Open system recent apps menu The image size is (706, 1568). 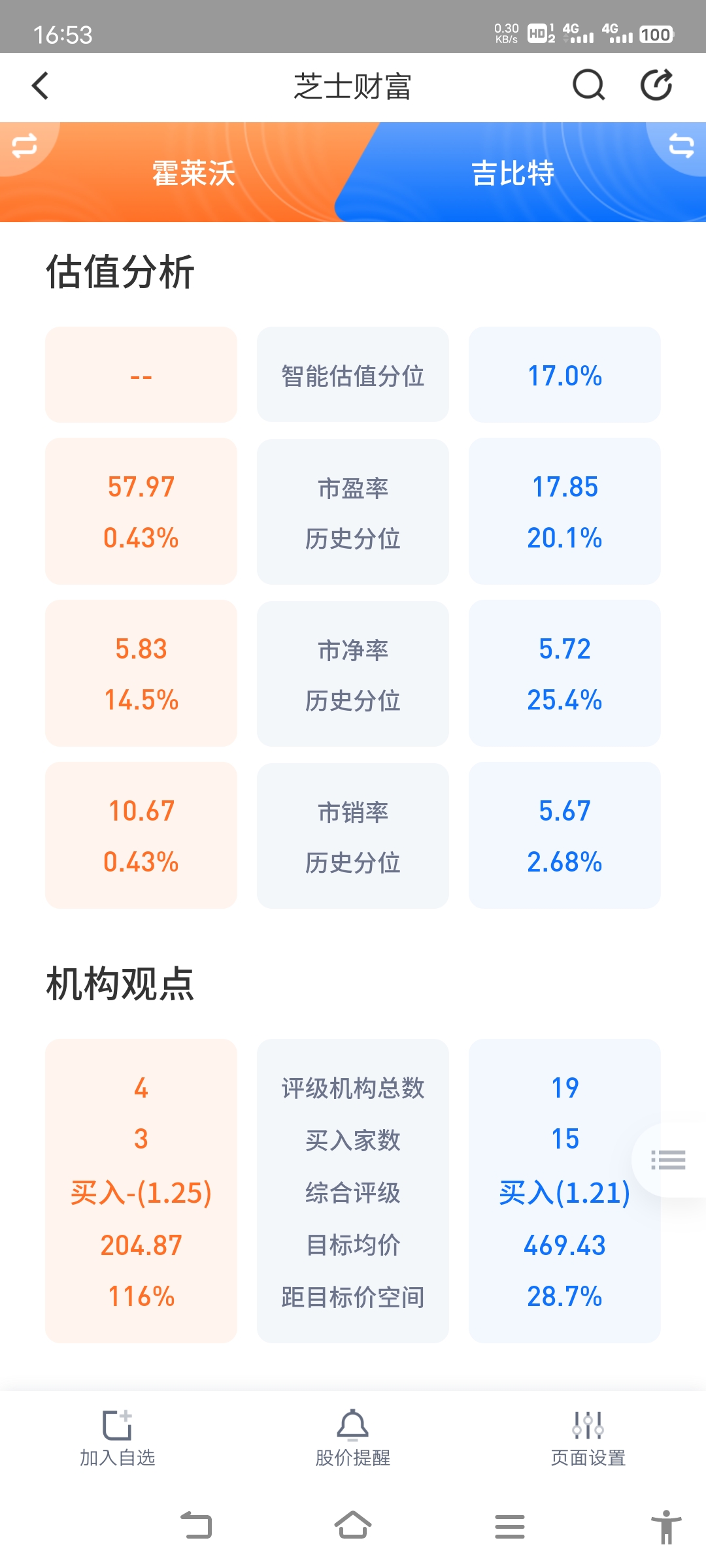(x=510, y=1526)
